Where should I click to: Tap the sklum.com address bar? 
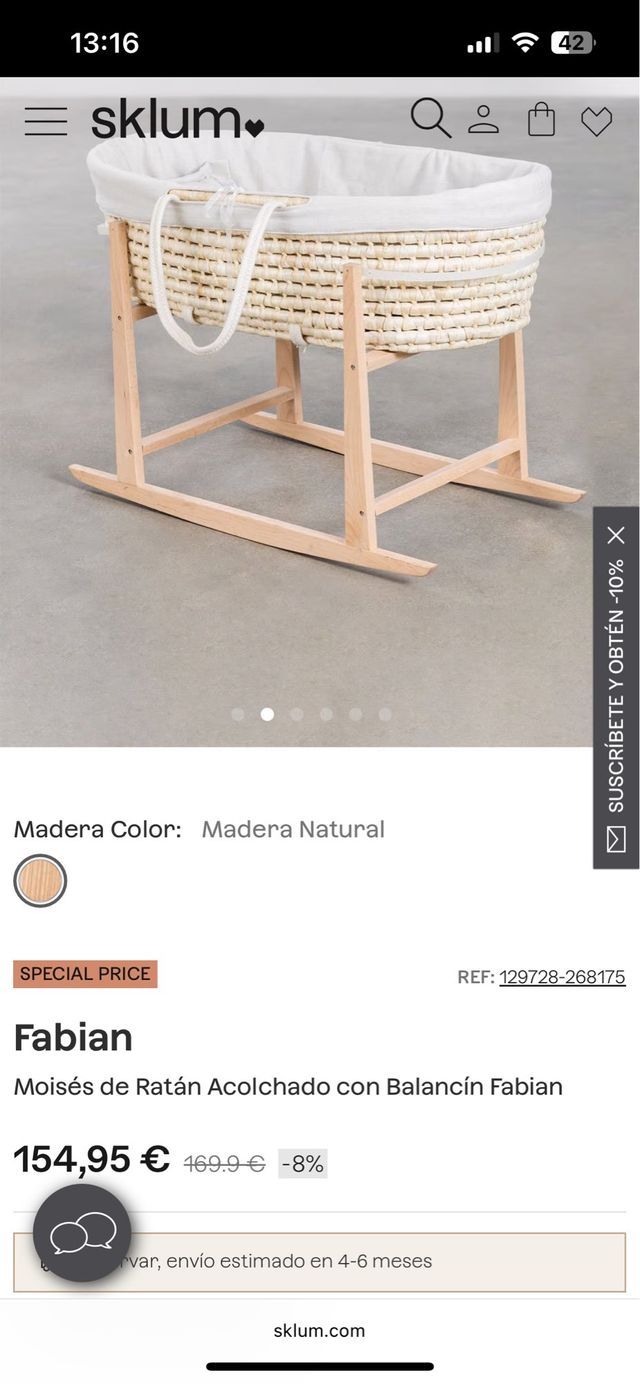tap(320, 1330)
